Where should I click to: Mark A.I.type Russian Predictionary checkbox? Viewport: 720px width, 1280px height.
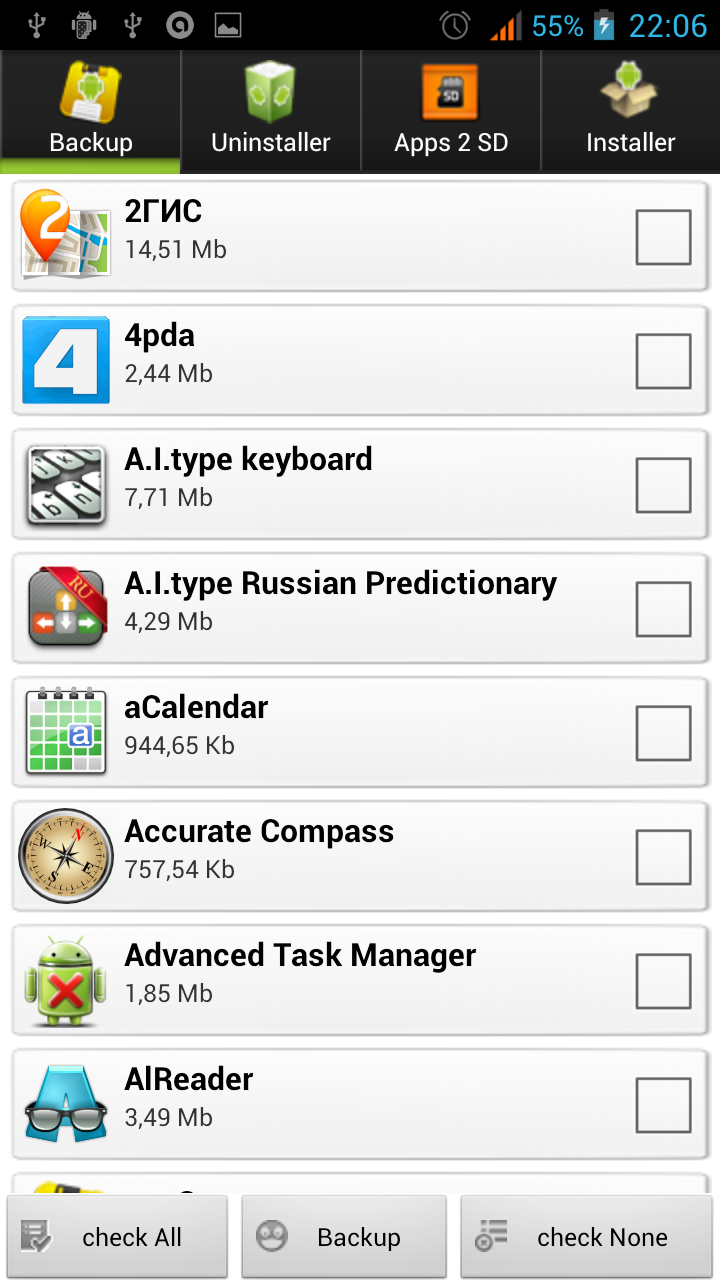pos(663,609)
